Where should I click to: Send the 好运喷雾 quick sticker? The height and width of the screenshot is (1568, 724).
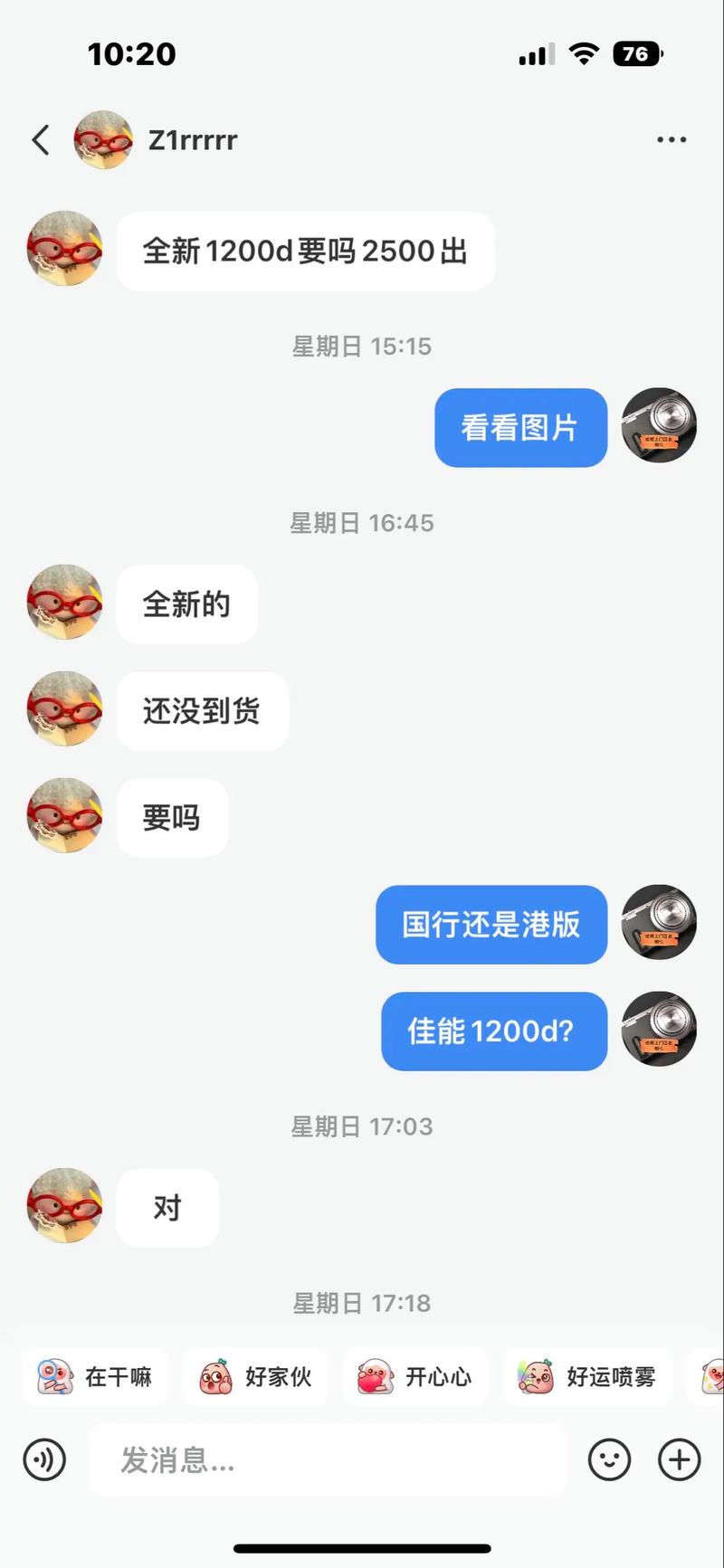(x=587, y=1377)
